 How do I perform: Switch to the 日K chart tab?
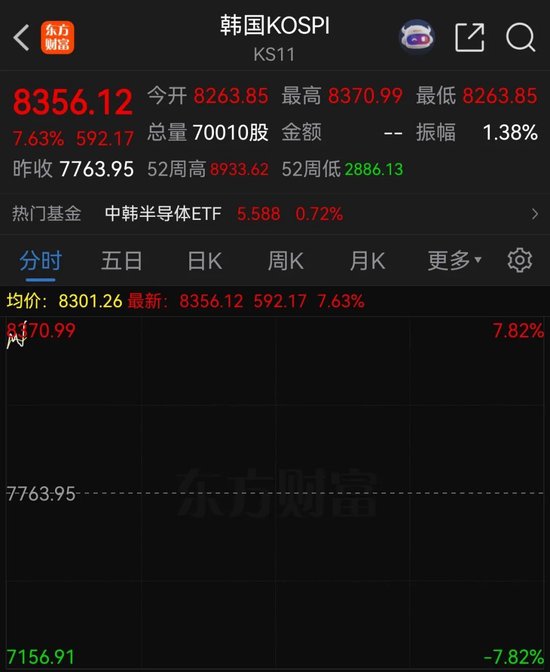coord(205,261)
